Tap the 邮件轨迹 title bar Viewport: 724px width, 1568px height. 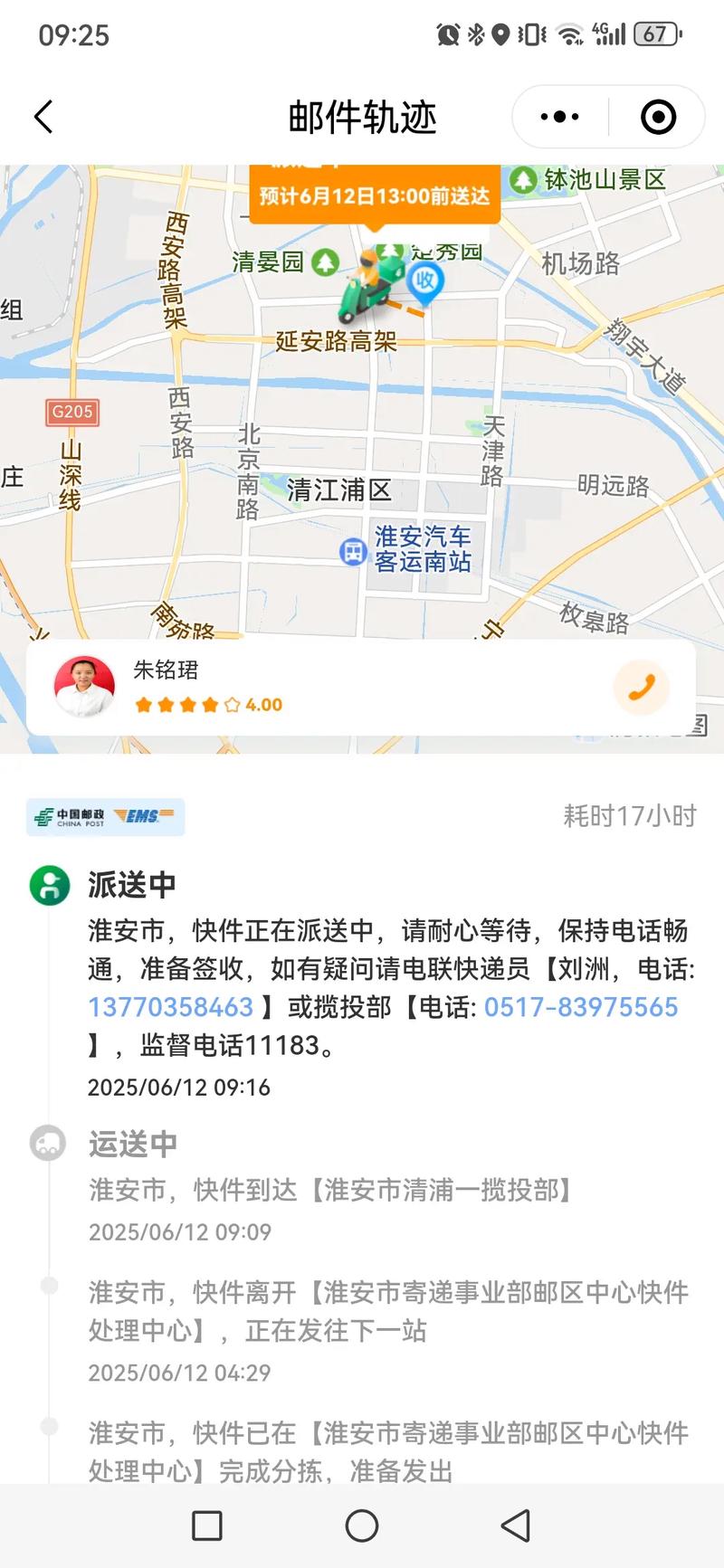click(362, 116)
